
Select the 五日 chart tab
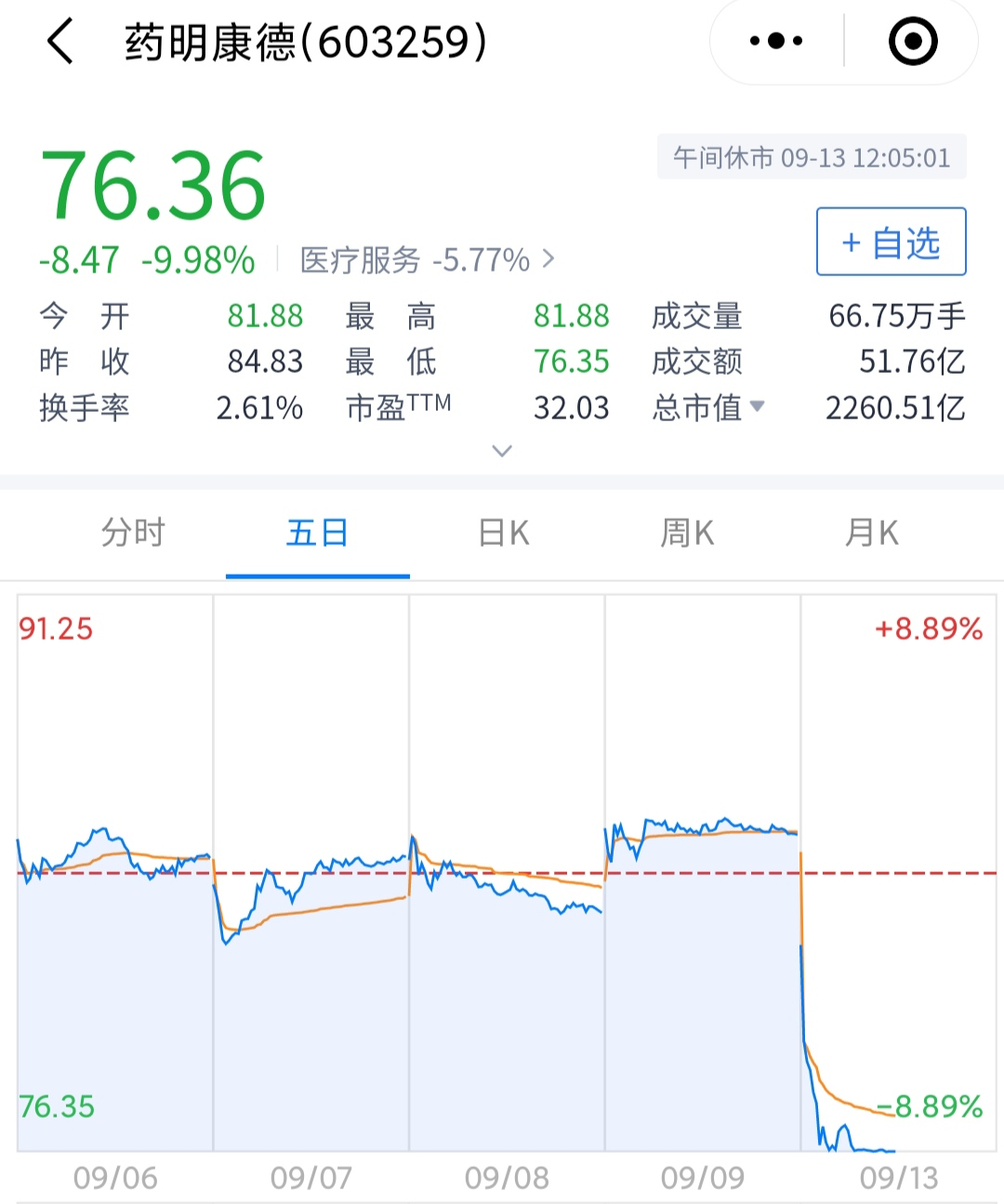[317, 533]
